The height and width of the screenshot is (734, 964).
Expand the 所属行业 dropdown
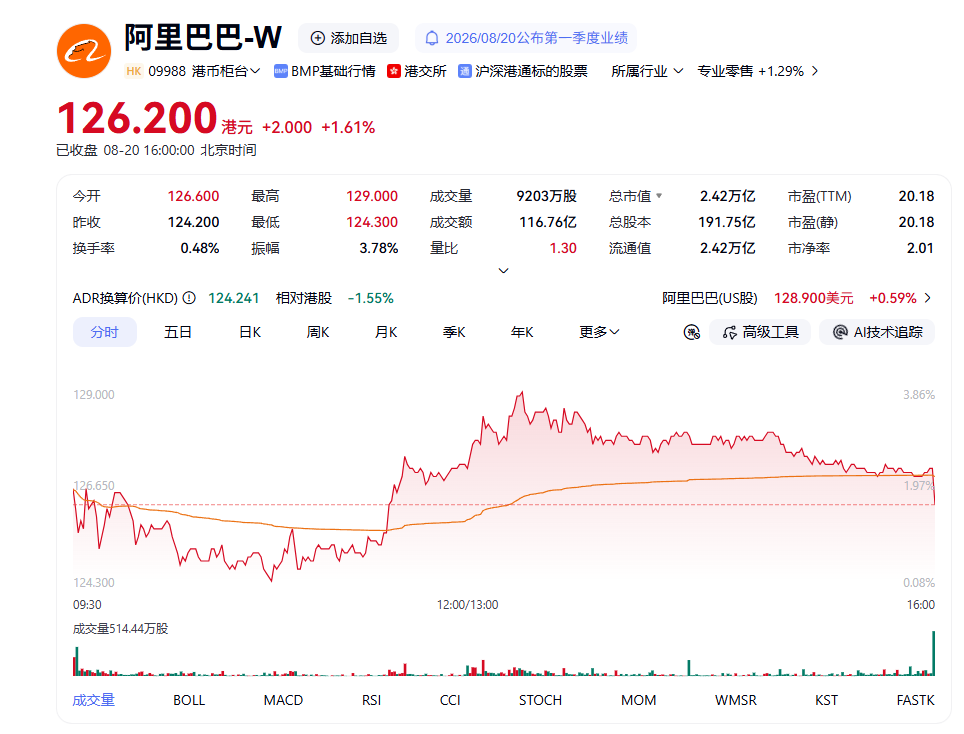coord(647,71)
